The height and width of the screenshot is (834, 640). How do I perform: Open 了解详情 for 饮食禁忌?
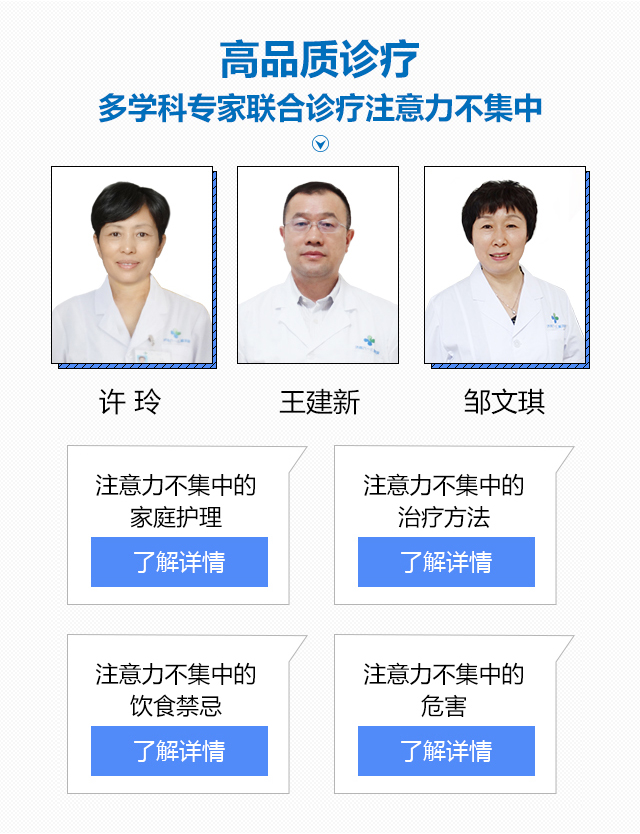click(179, 751)
